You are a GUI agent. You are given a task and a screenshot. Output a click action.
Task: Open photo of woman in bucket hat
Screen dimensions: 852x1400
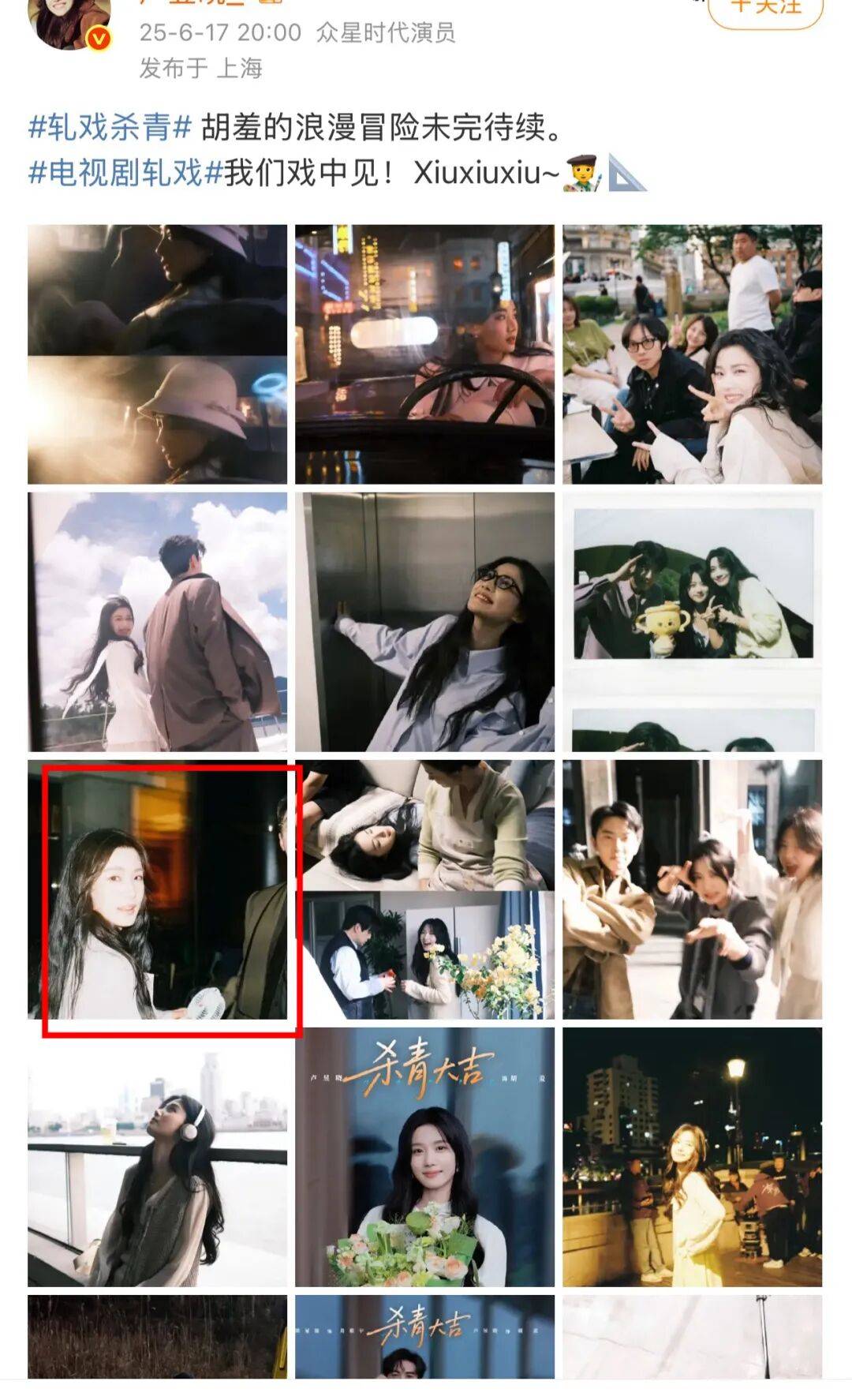[x=157, y=354]
